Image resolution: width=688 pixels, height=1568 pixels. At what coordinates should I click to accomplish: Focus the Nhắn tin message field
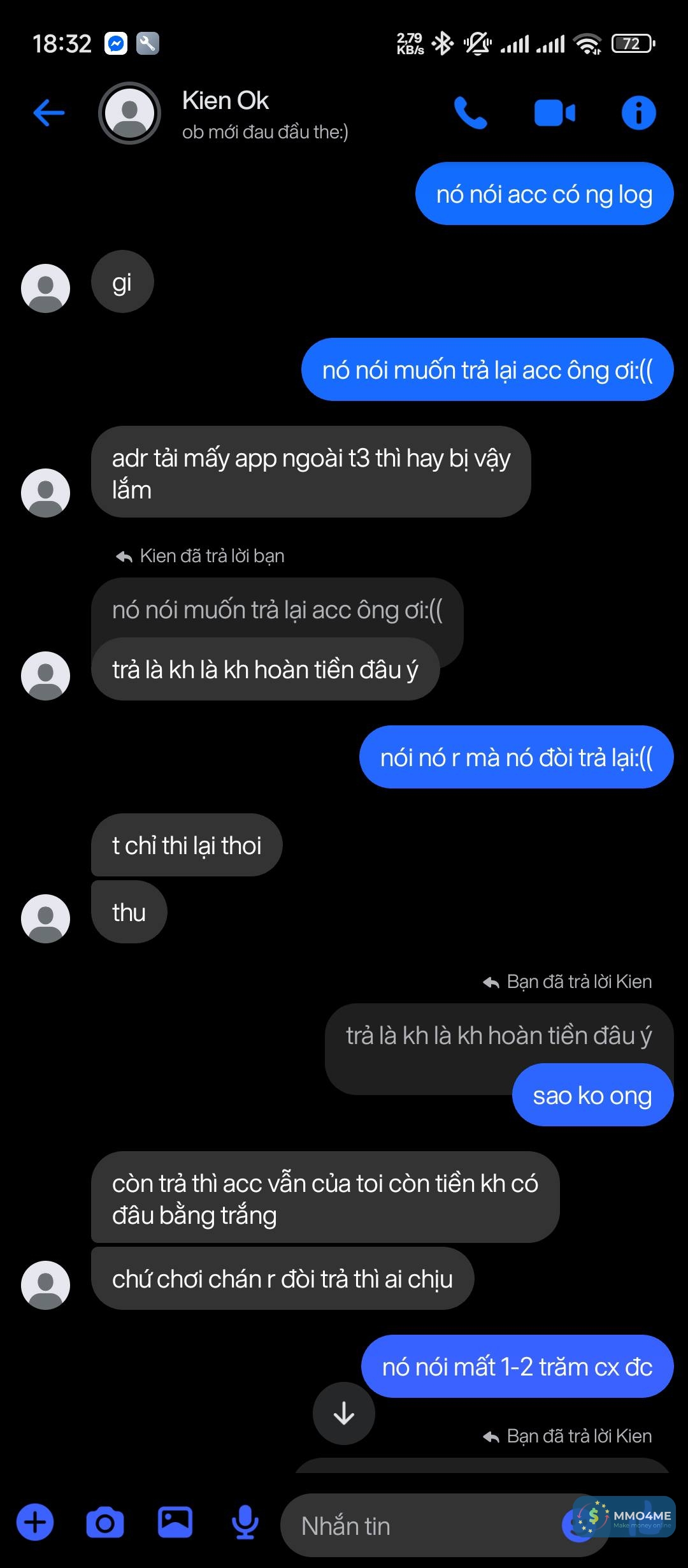(420, 1526)
